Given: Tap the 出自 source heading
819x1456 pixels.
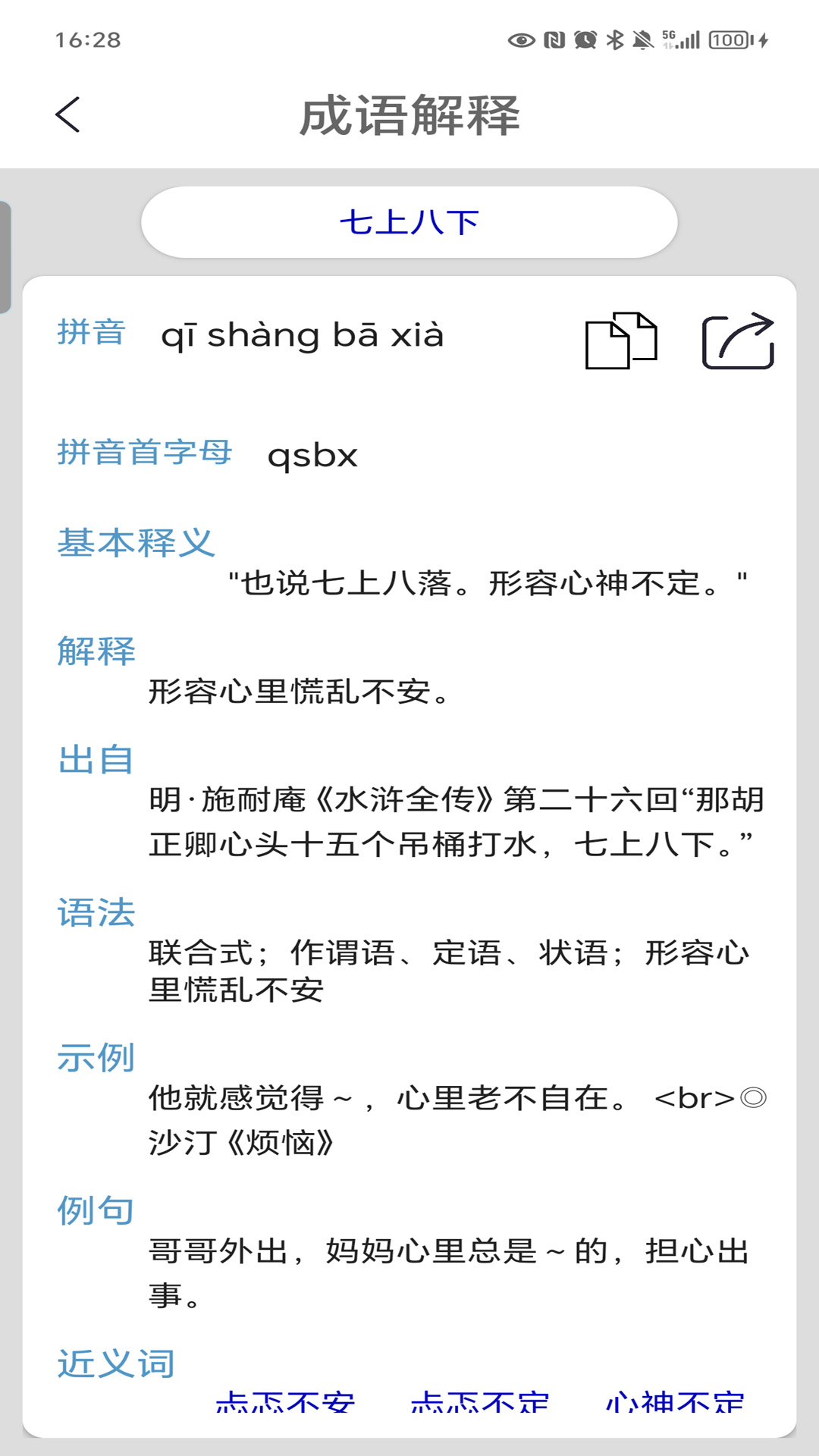Looking at the screenshot, I should 95,757.
